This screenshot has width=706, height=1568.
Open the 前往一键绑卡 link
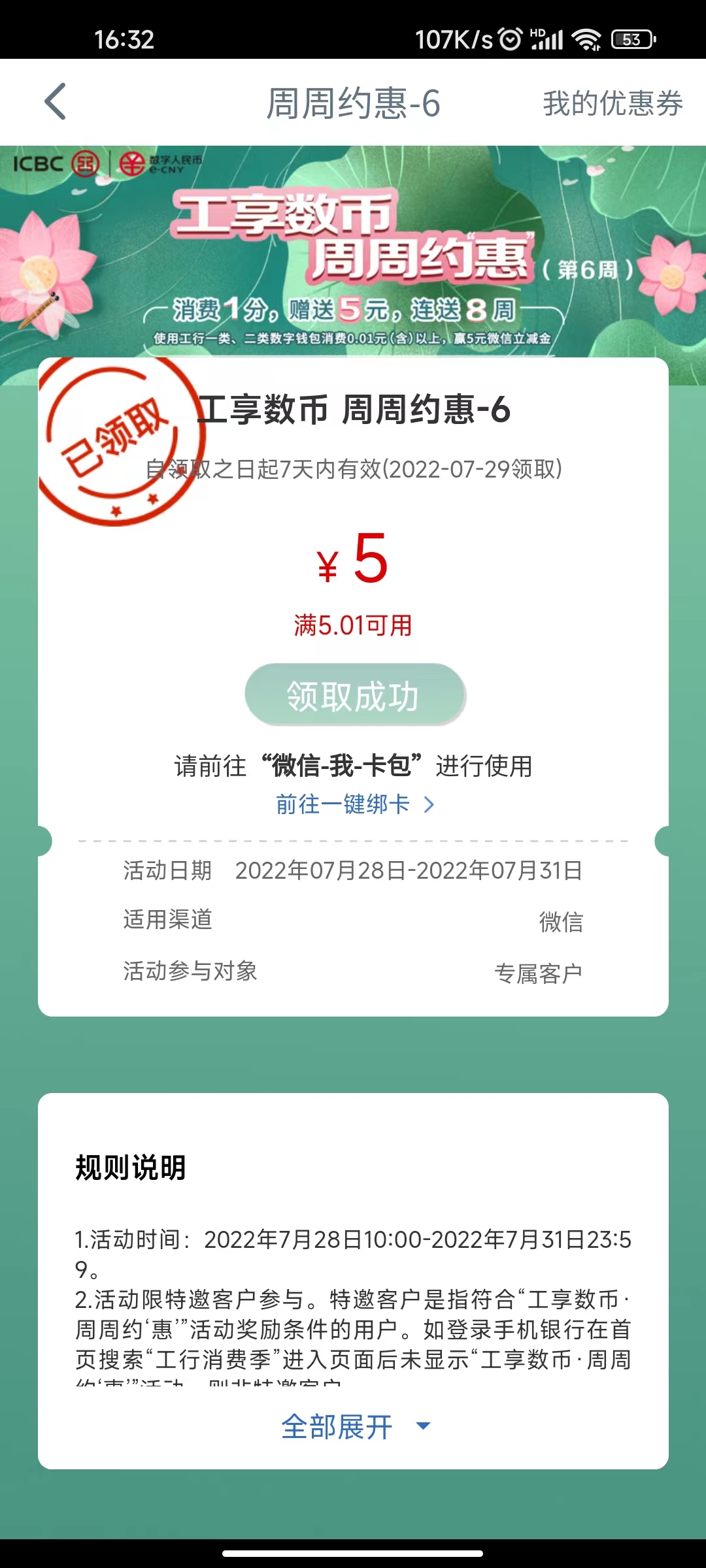[354, 804]
